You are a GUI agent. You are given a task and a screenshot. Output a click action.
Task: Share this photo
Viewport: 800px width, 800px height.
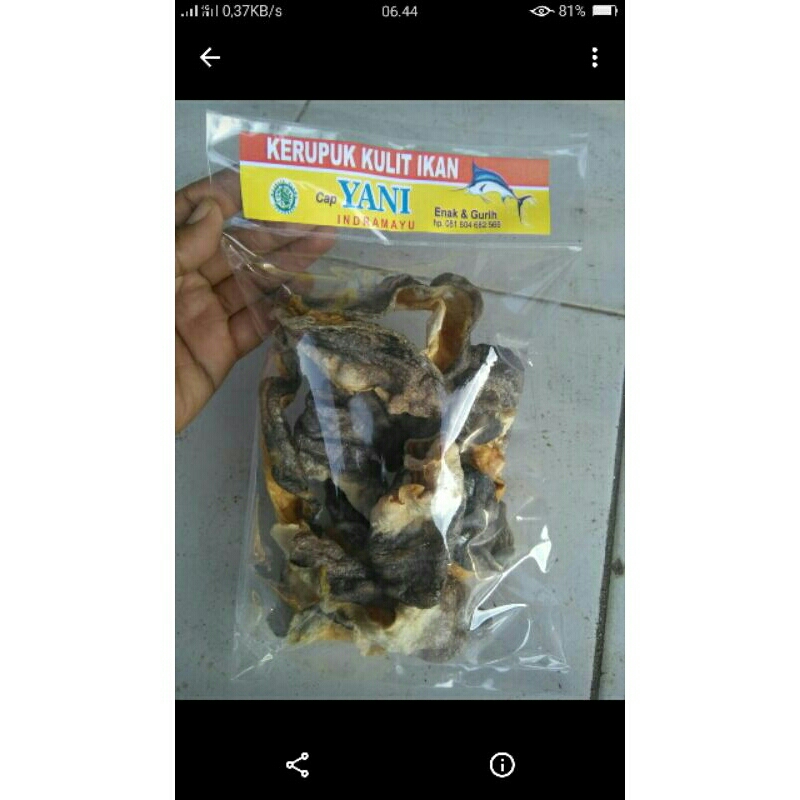297,765
